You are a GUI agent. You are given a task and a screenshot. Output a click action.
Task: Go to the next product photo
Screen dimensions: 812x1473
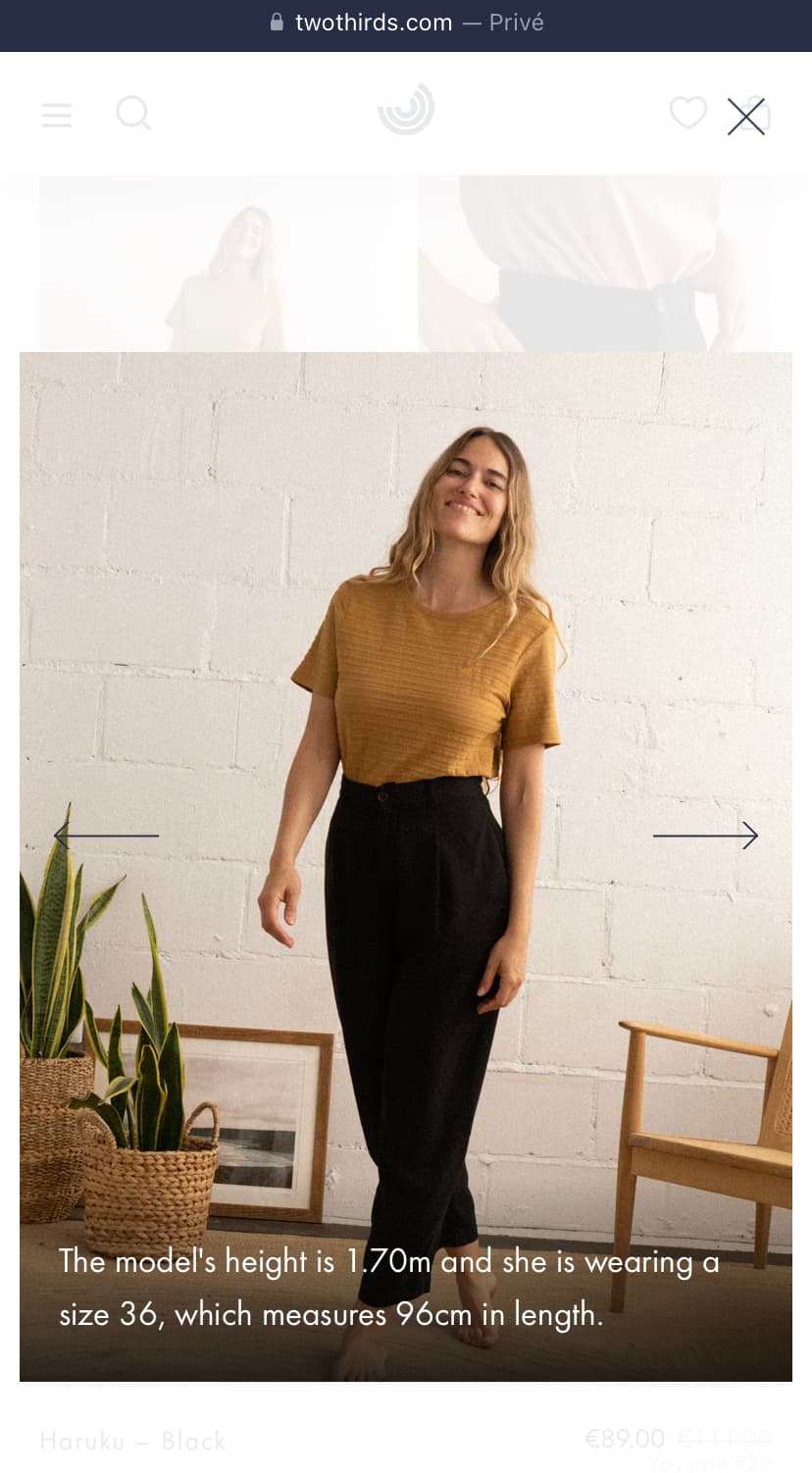[705, 836]
